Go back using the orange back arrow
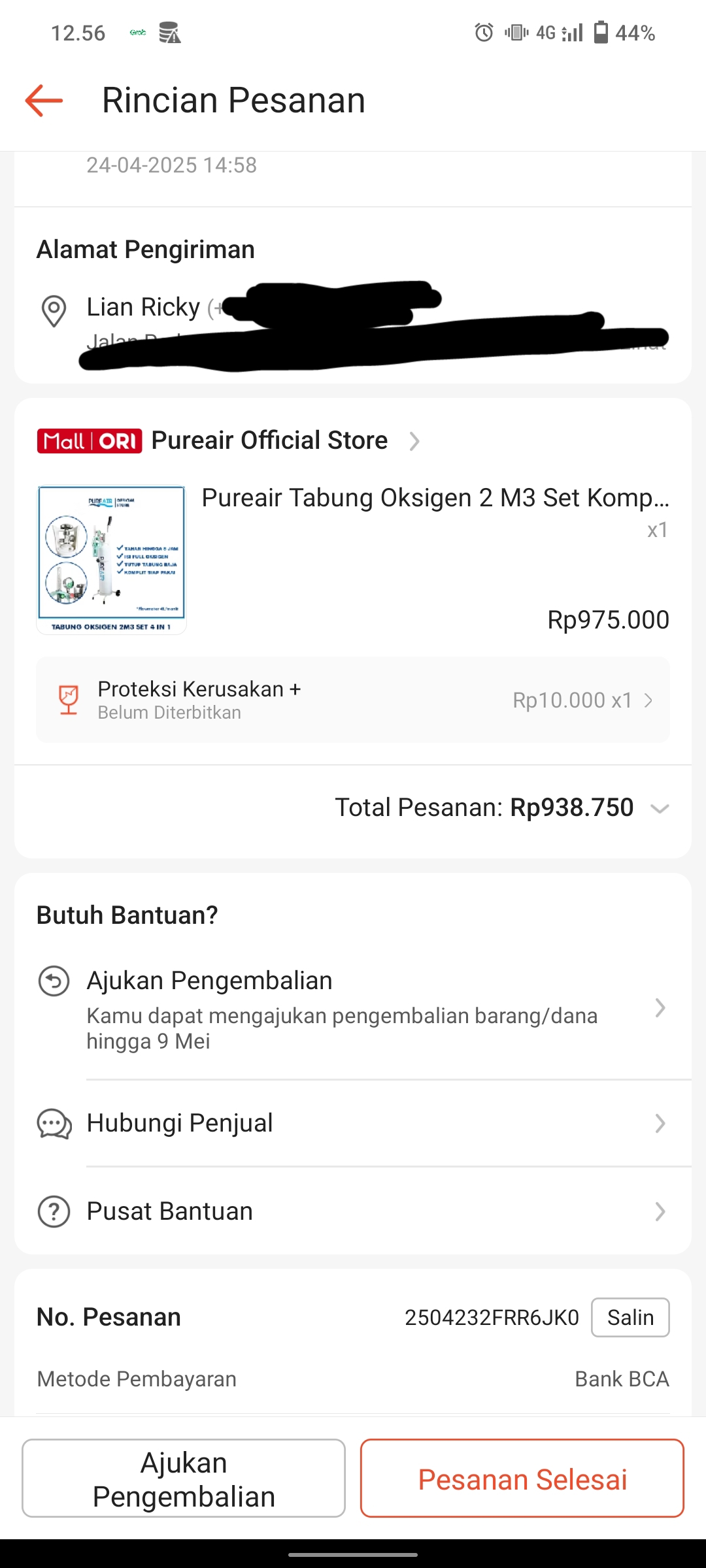This screenshot has height=1568, width=706. tap(44, 101)
